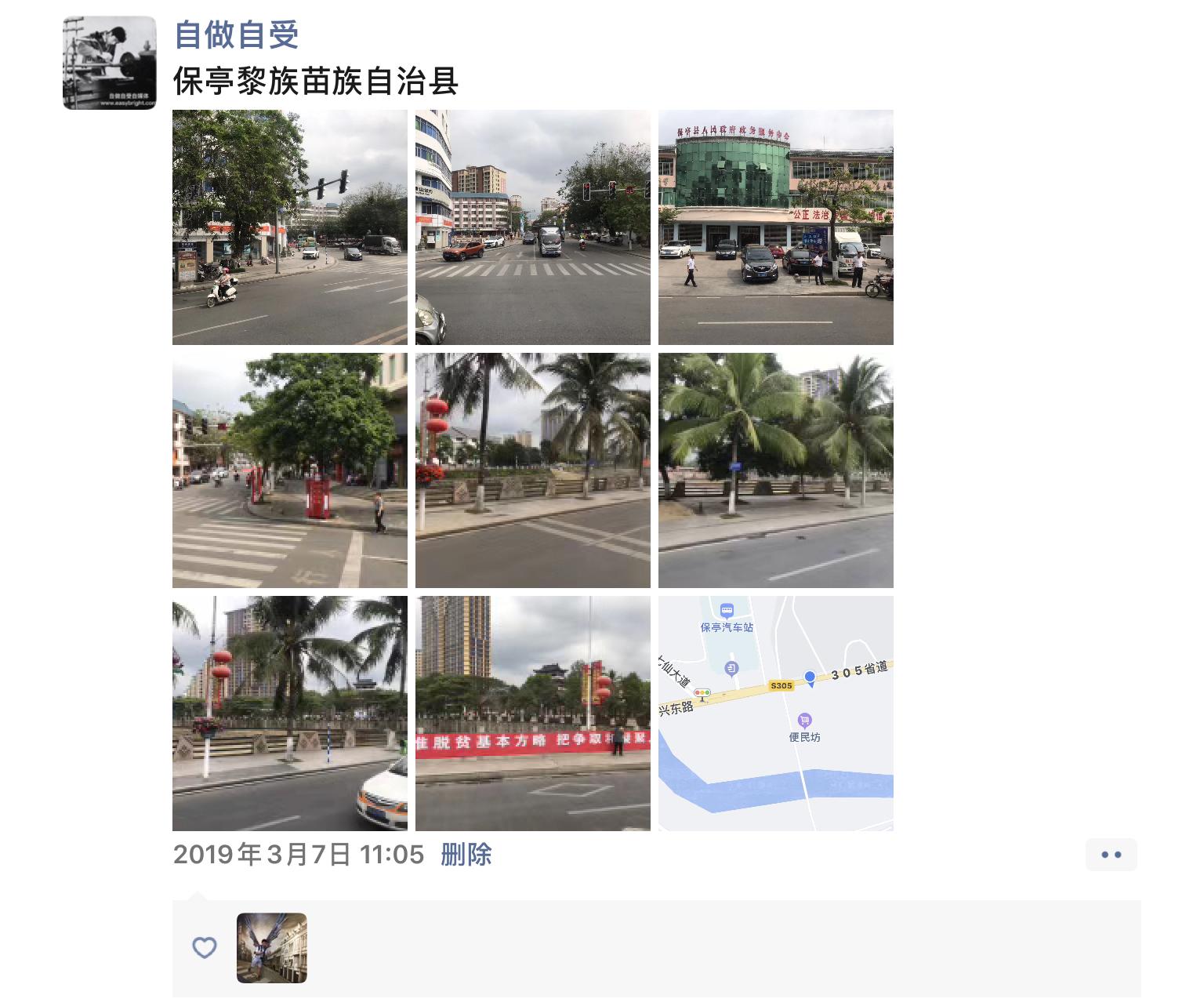This screenshot has width=1204, height=1006.
Task: Open the green glass government building photo
Action: coord(775,227)
